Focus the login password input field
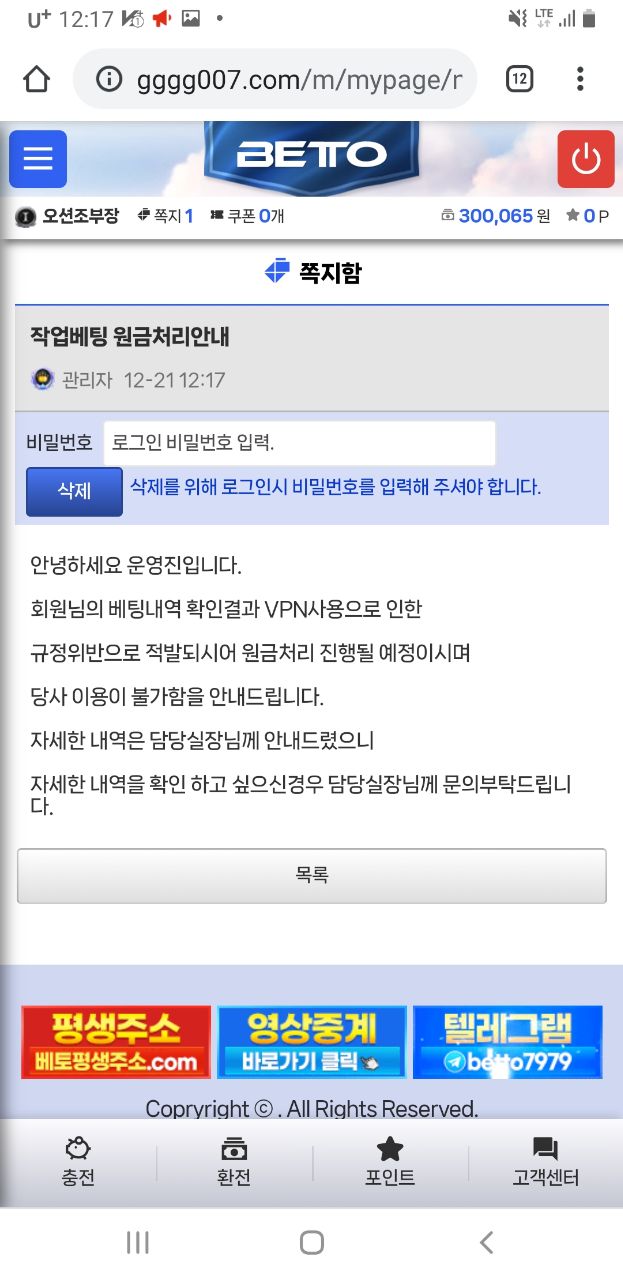623x1280 pixels. click(x=299, y=443)
